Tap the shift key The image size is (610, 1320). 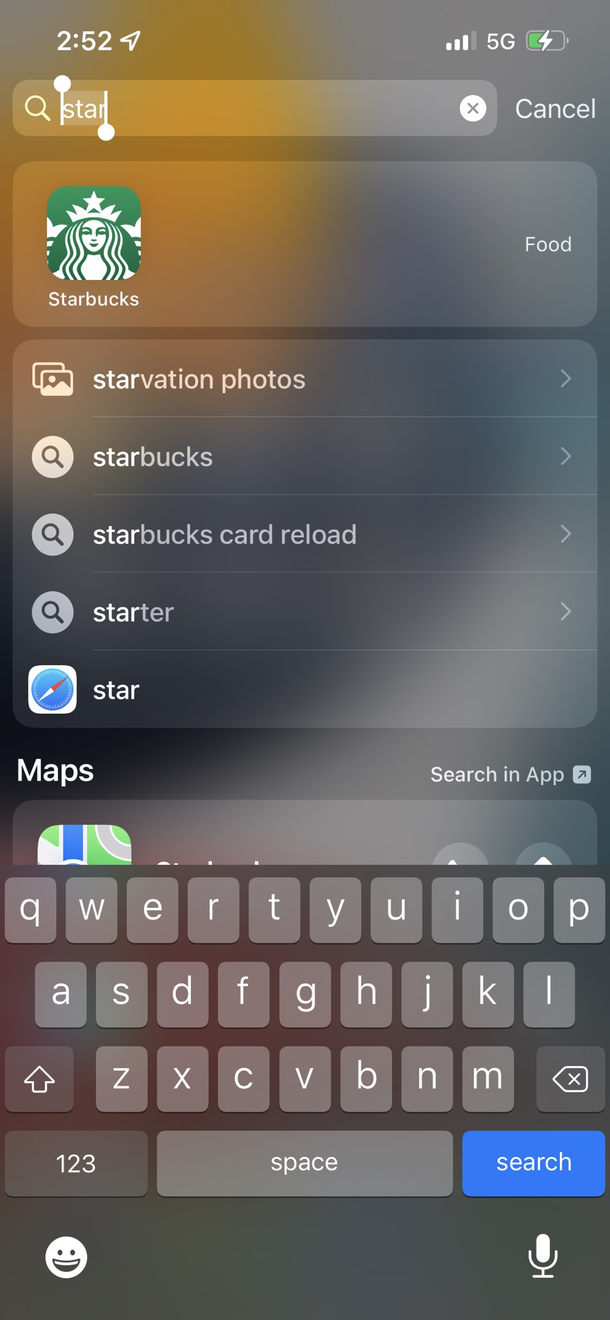[x=39, y=1080]
